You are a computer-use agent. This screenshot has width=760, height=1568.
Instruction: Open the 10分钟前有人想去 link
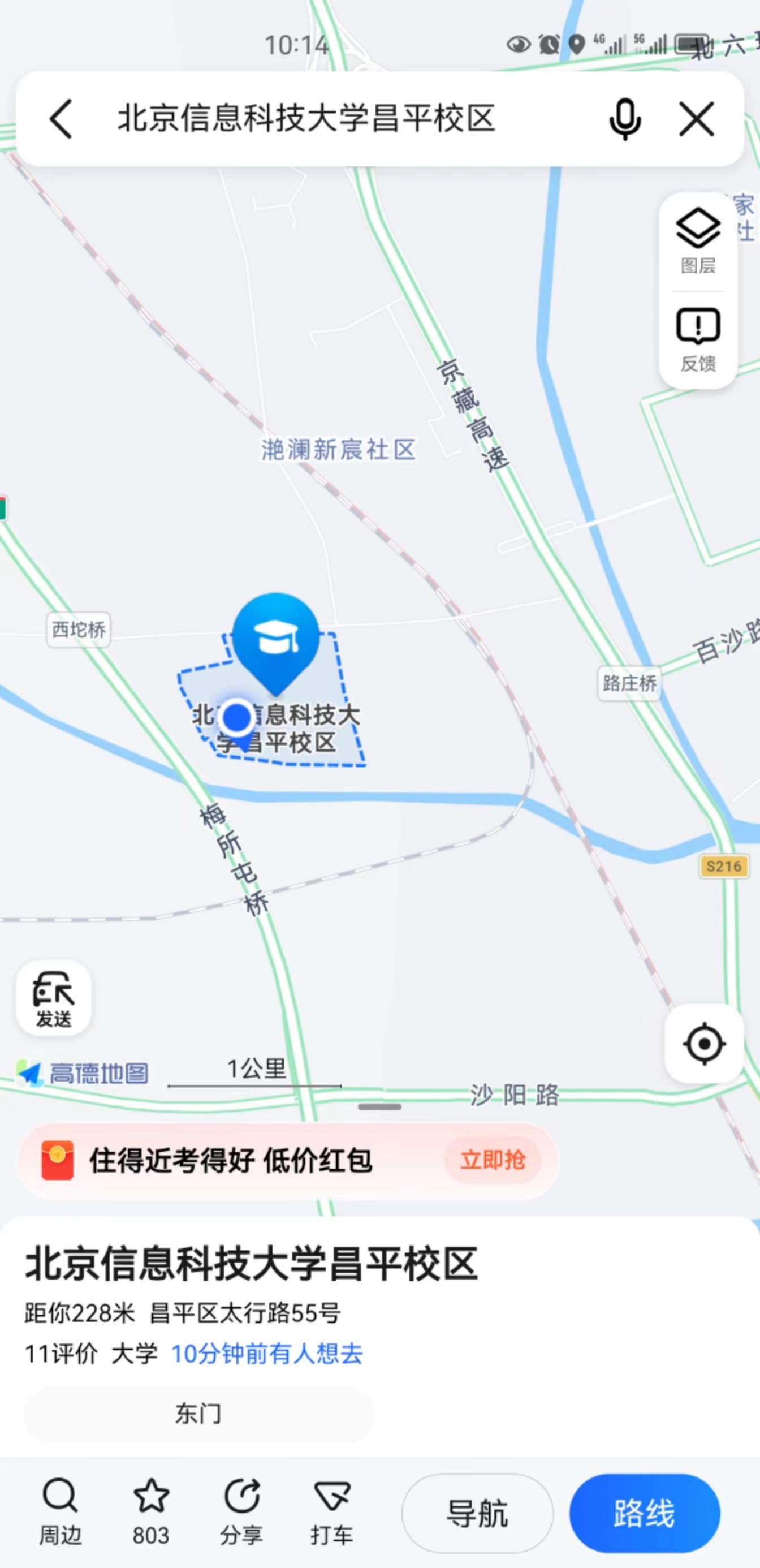tap(266, 1354)
